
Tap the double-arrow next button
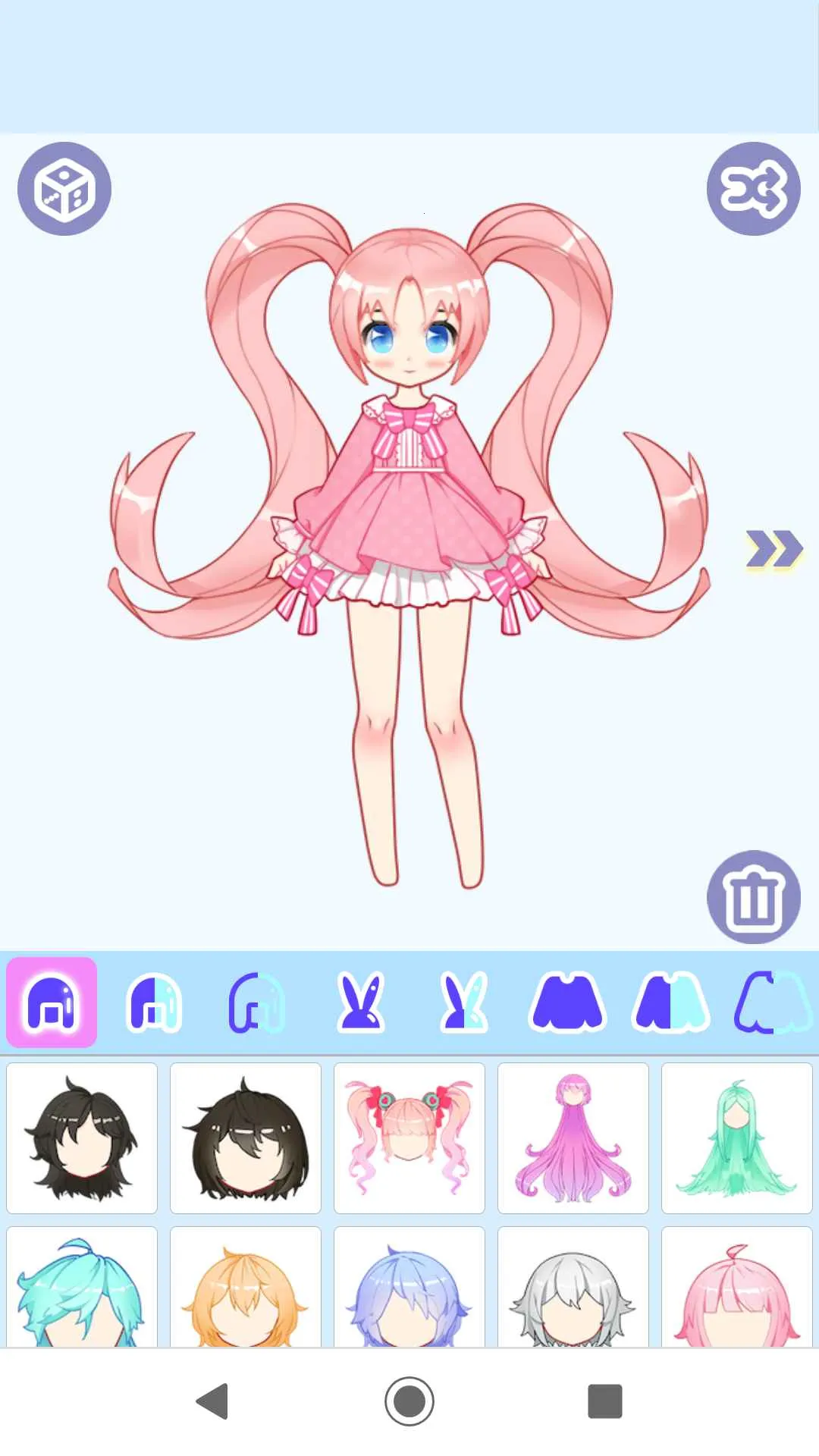[x=773, y=550]
